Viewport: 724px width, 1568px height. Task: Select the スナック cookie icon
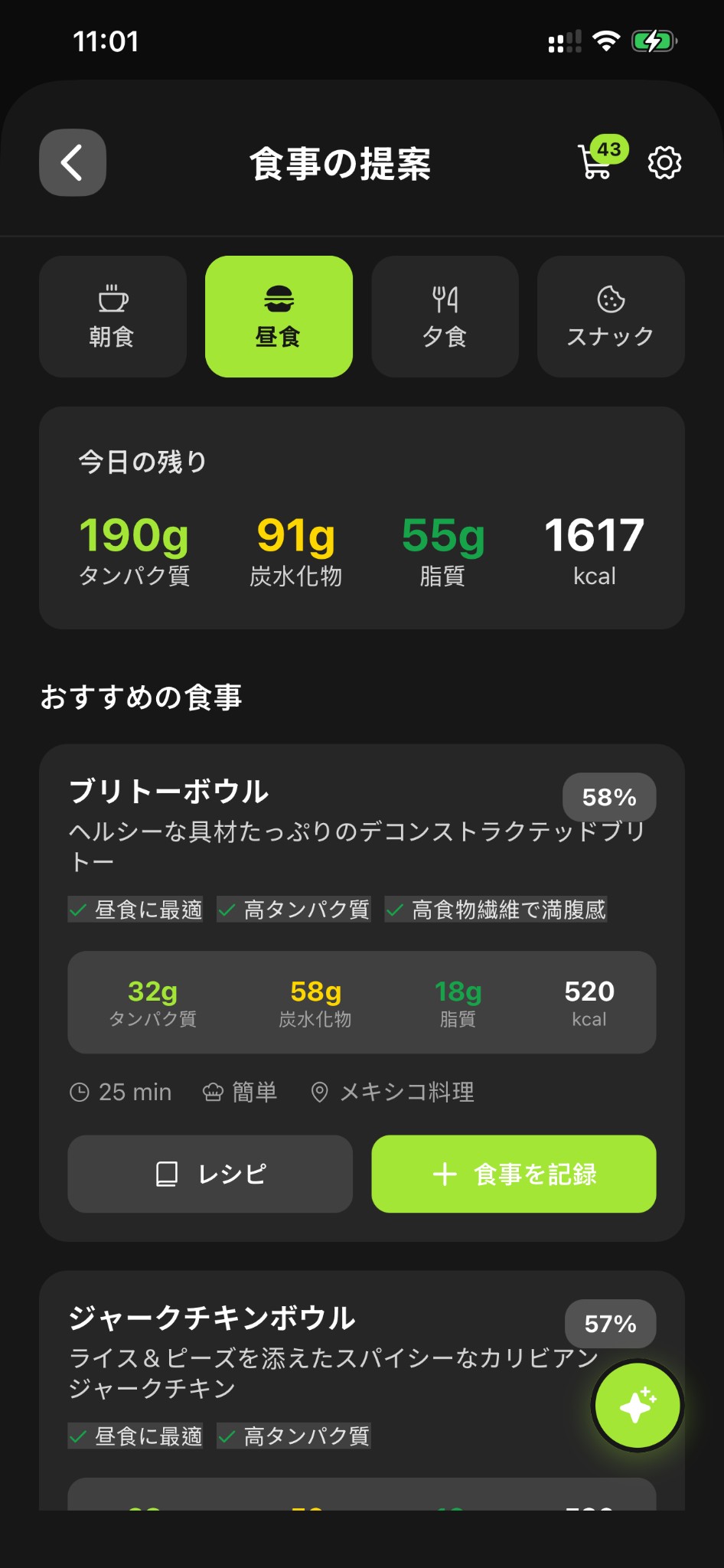point(611,299)
